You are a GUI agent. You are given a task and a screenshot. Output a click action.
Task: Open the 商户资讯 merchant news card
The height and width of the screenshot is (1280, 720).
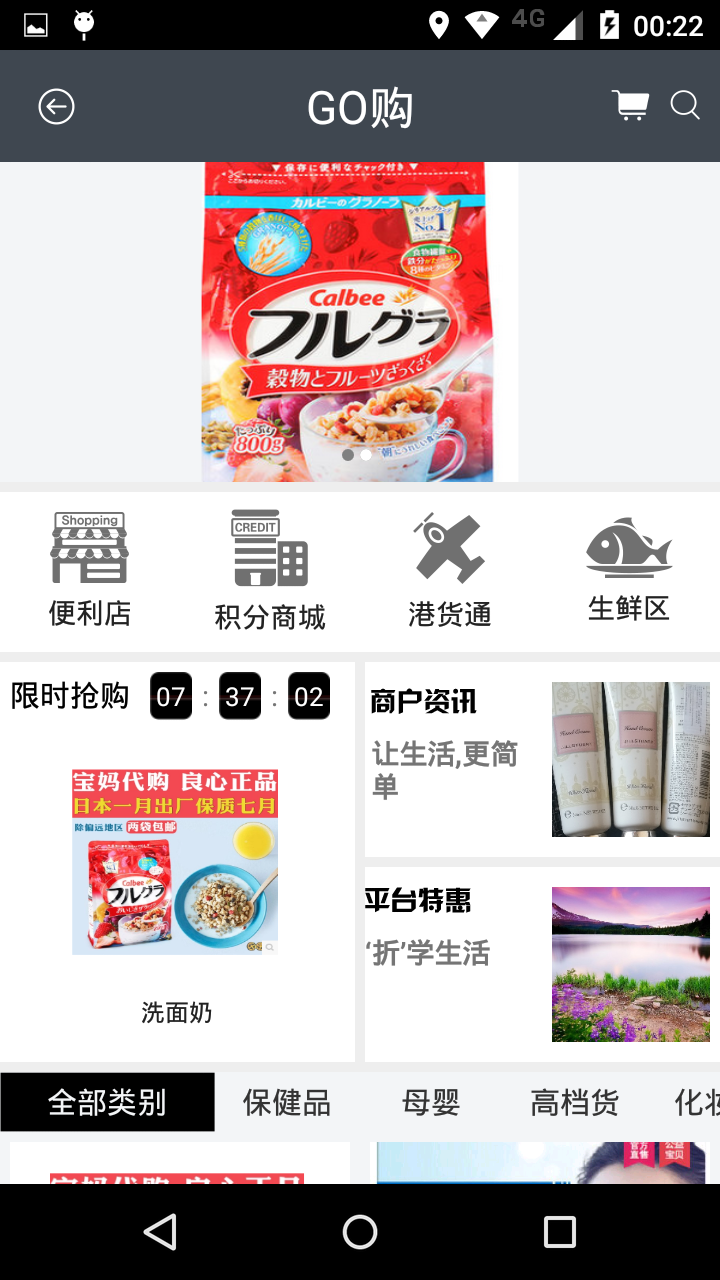(541, 759)
